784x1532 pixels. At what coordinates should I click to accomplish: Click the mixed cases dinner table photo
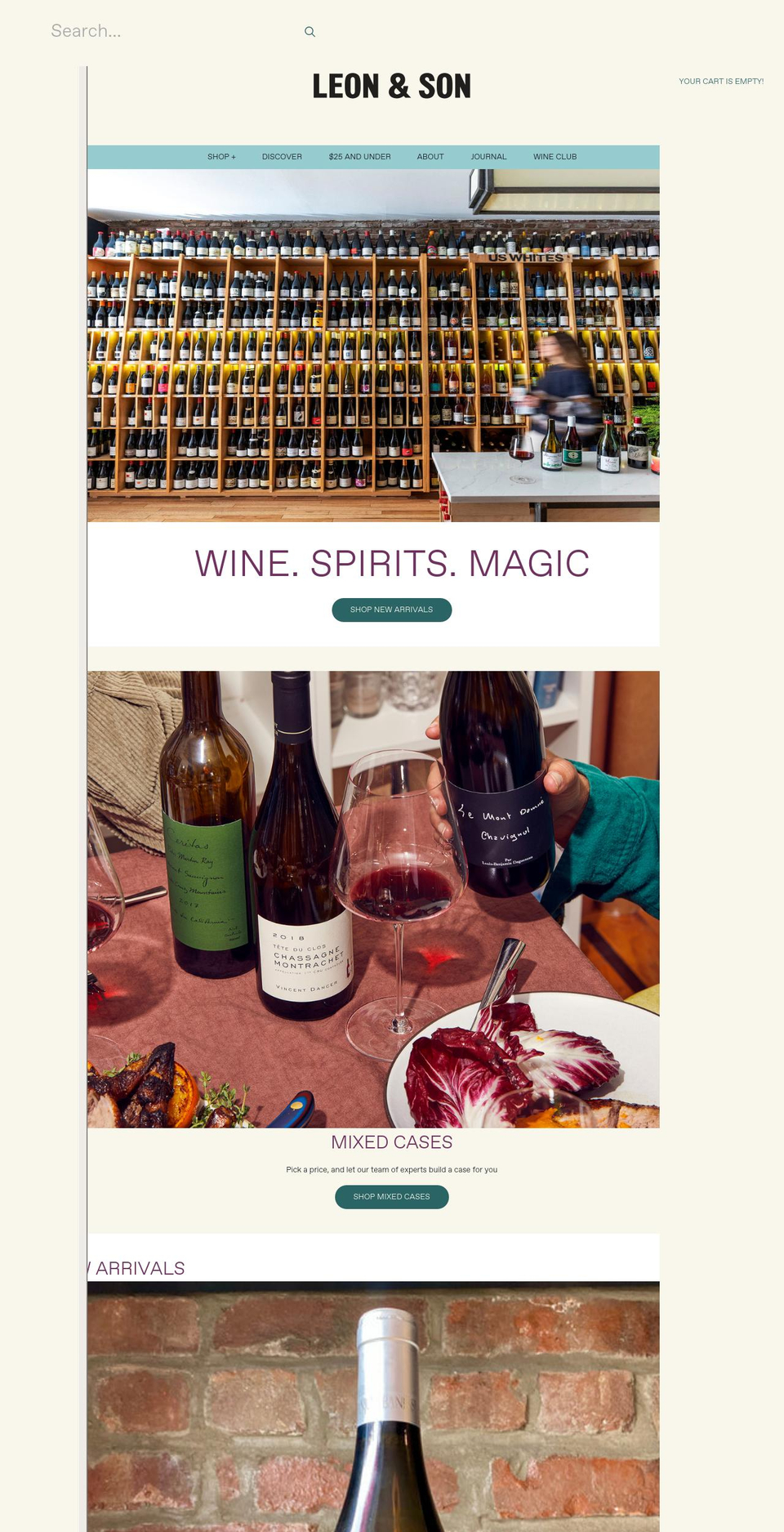pyautogui.click(x=373, y=899)
